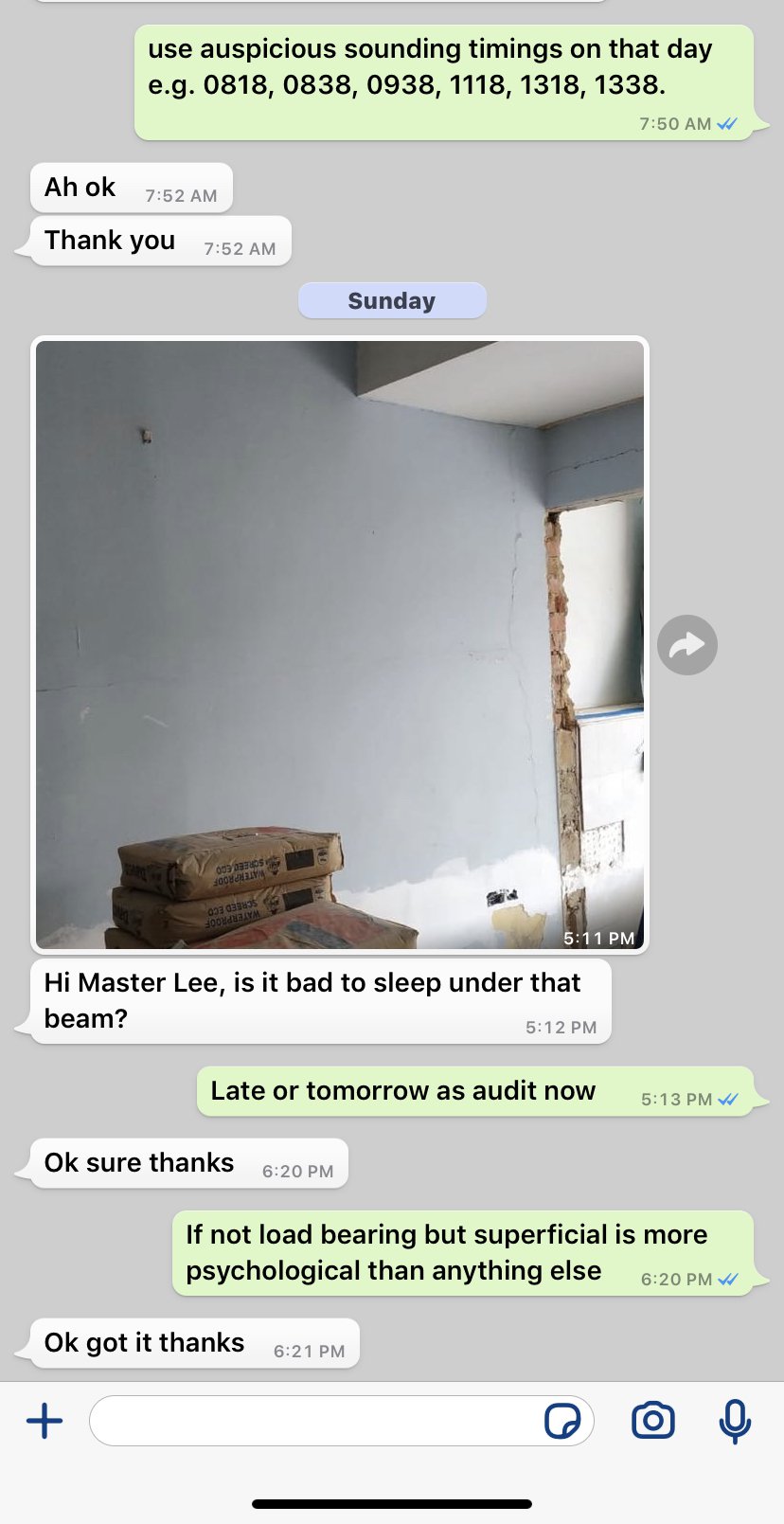Open the sticker picker

click(562, 1421)
